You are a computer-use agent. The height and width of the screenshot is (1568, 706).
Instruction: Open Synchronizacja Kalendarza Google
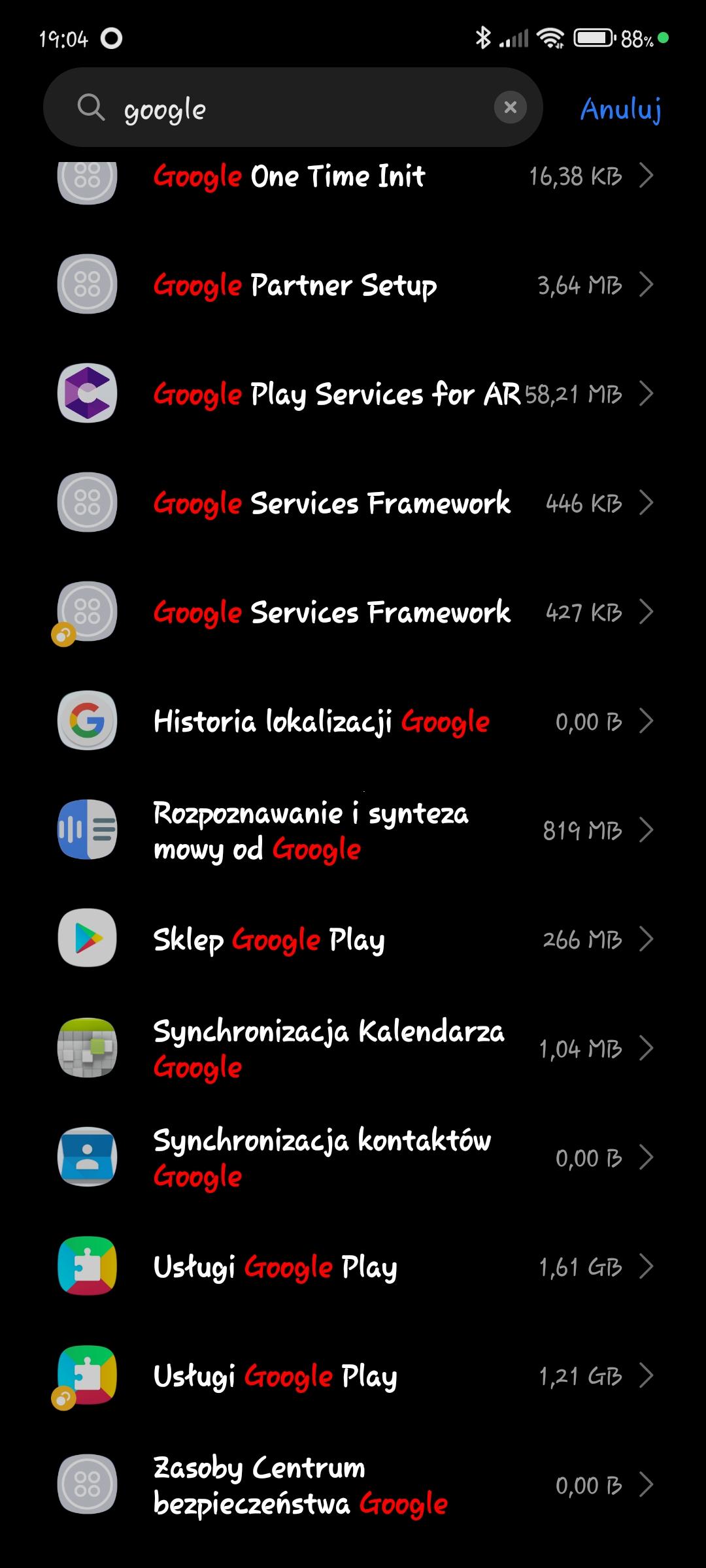pos(353,1049)
